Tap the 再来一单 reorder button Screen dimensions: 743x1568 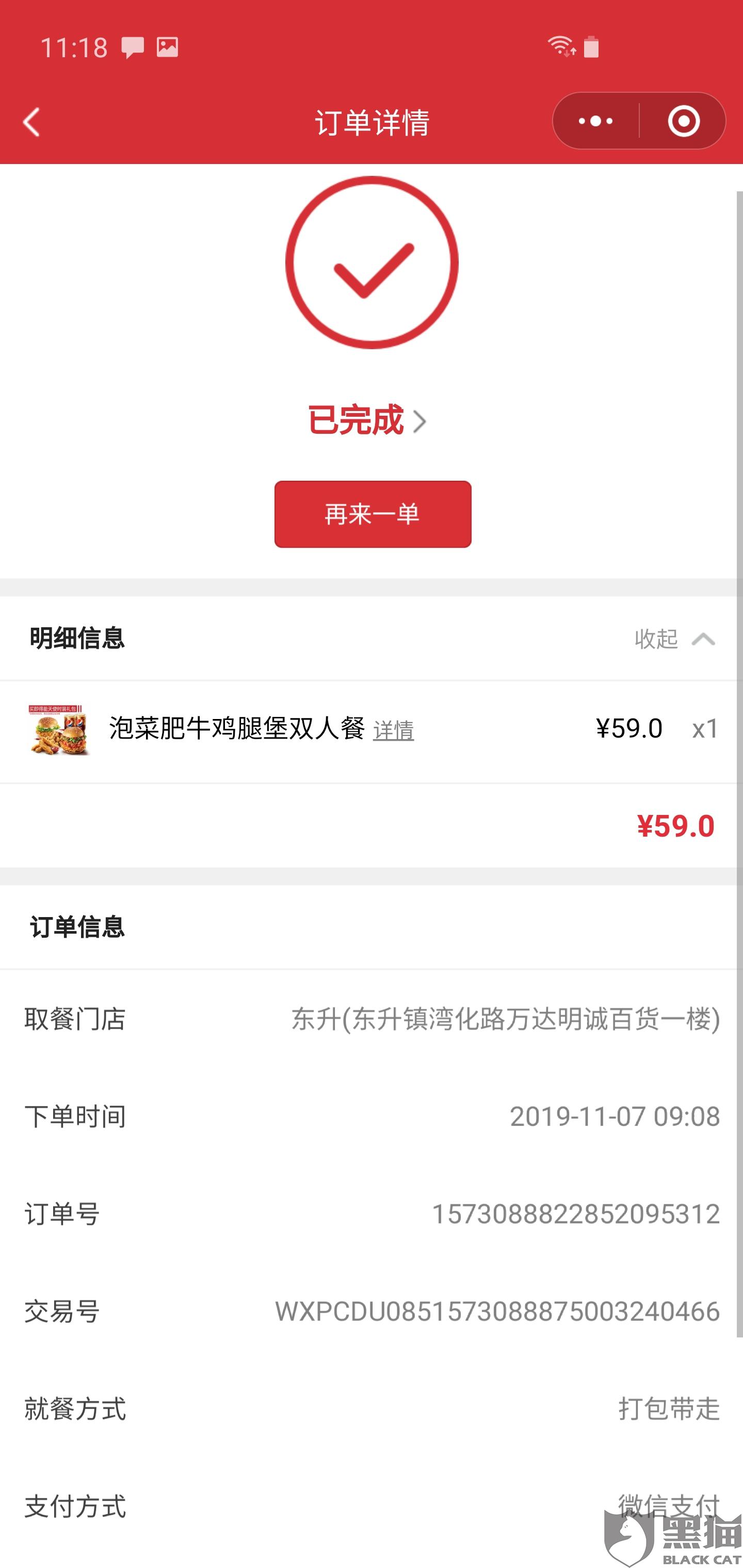372,514
